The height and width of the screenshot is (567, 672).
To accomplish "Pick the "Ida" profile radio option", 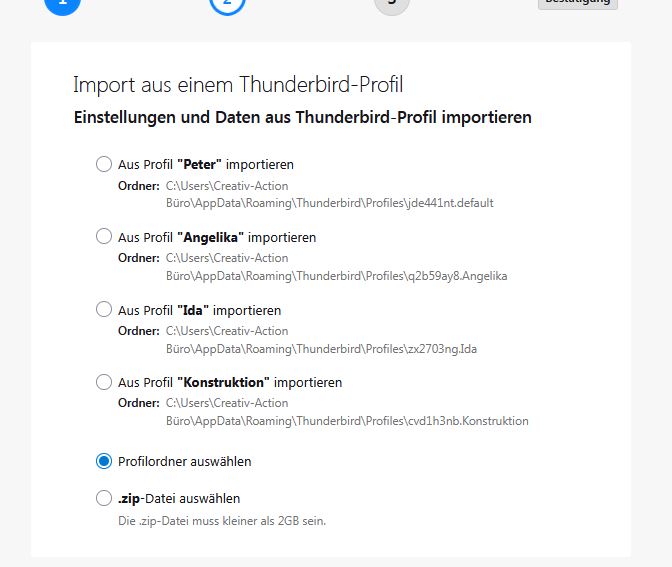I will tap(104, 310).
